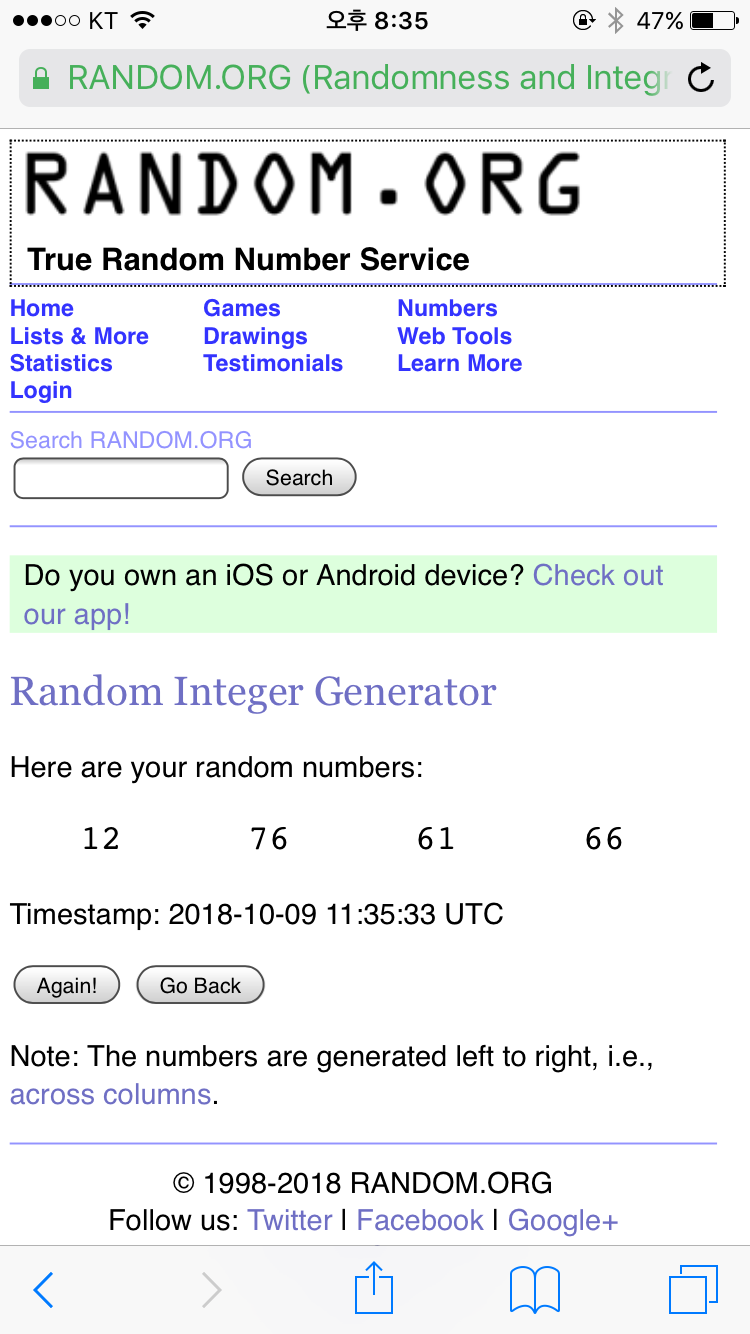Open the Home link

[x=42, y=308]
